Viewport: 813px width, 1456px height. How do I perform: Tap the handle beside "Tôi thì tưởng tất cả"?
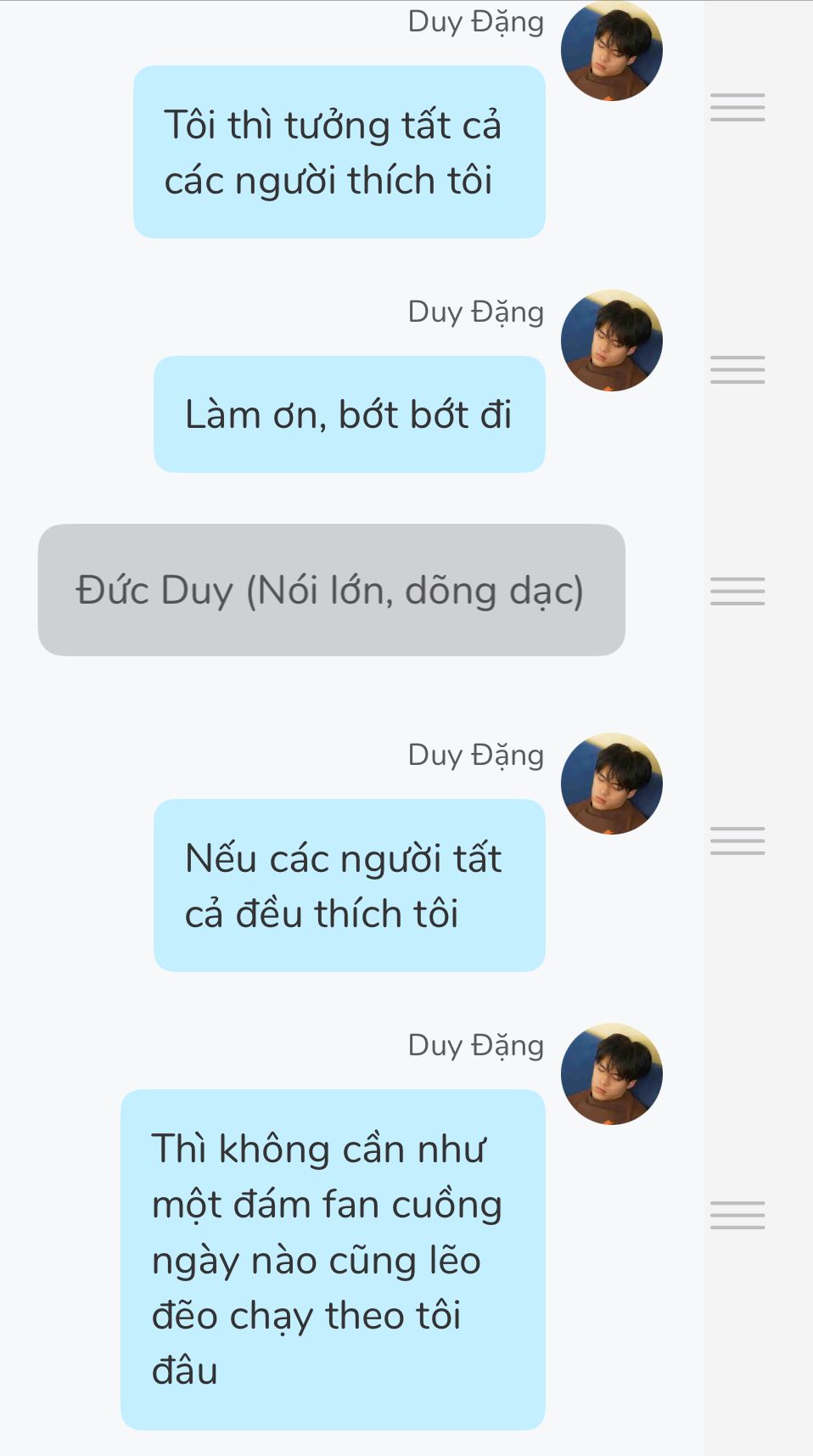coord(737,108)
